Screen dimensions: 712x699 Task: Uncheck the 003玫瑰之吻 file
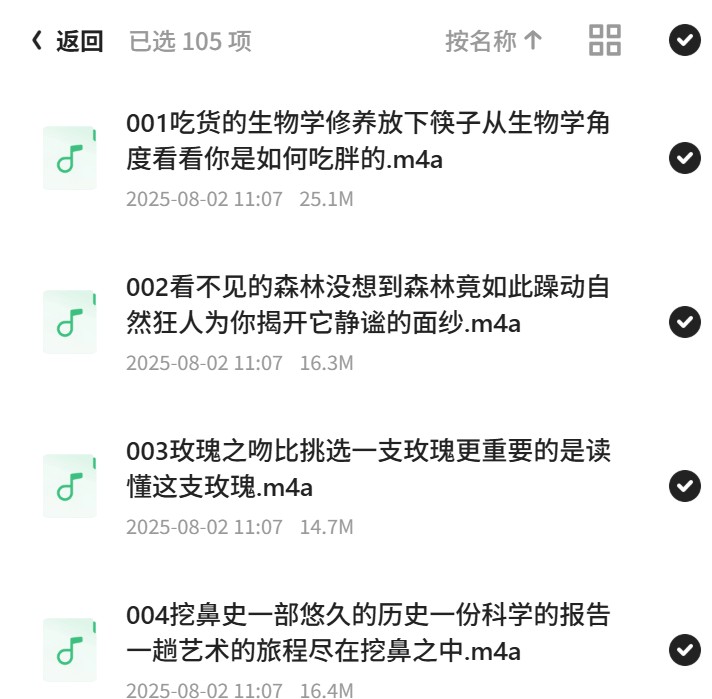[685, 486]
